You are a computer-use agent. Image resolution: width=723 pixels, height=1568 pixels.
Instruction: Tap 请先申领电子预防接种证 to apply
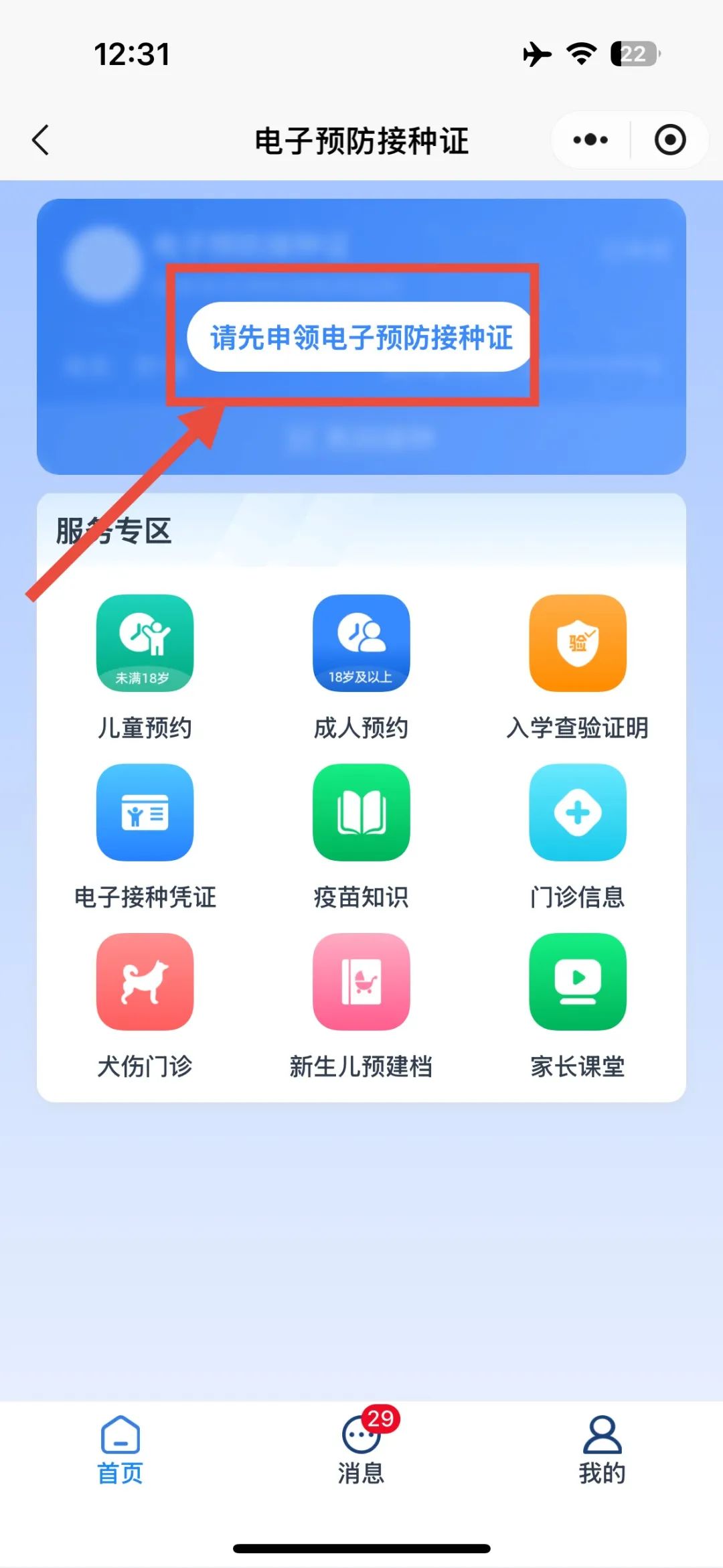(x=361, y=340)
